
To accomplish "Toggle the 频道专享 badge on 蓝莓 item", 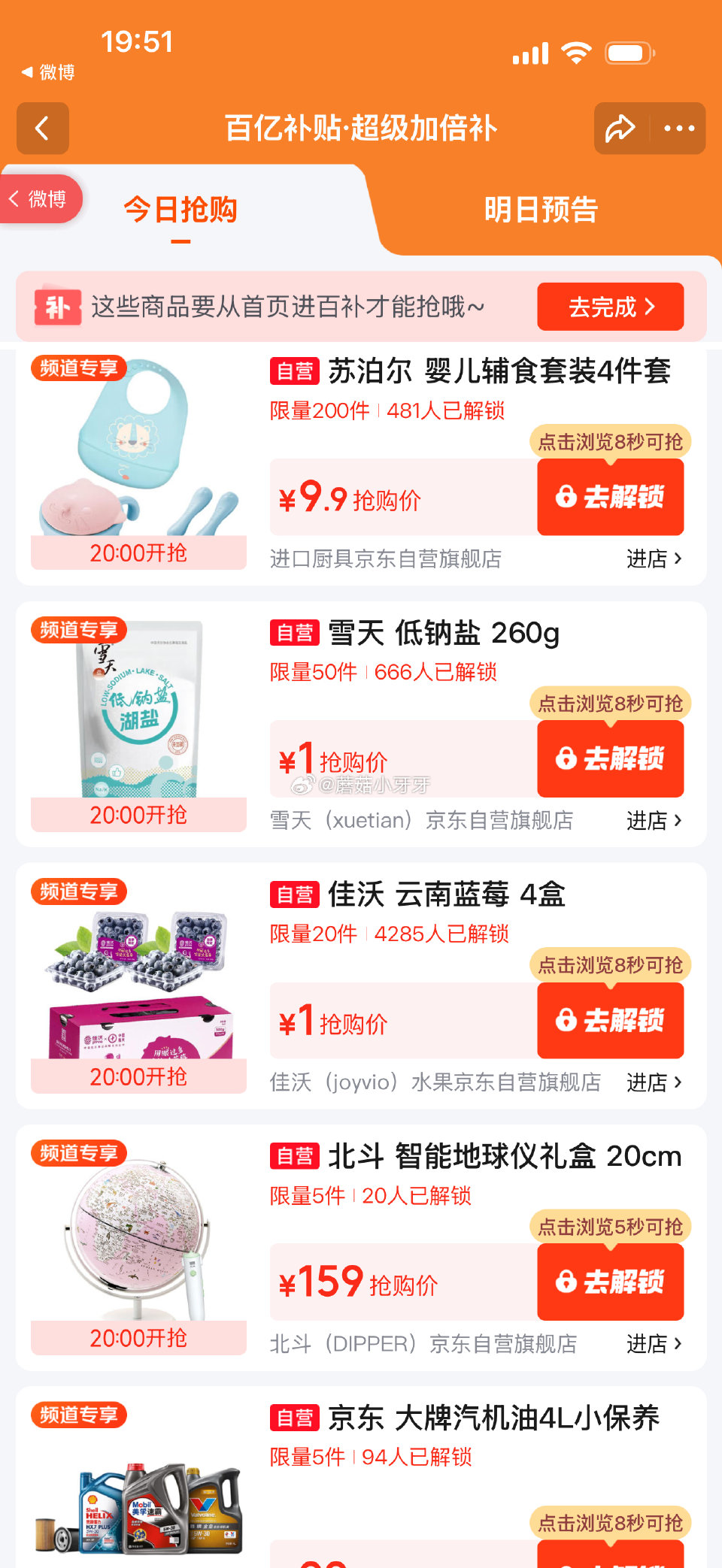I will tap(77, 892).
